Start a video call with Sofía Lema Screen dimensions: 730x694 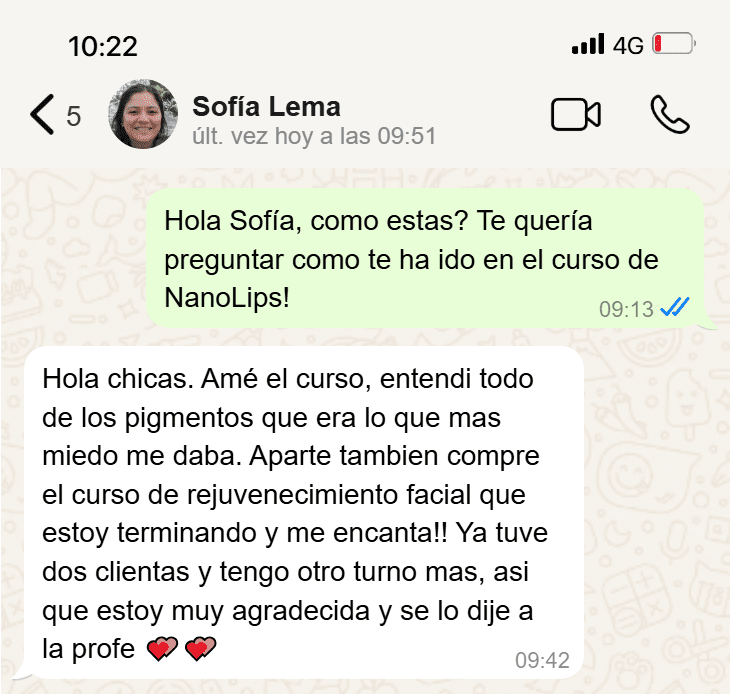point(576,115)
